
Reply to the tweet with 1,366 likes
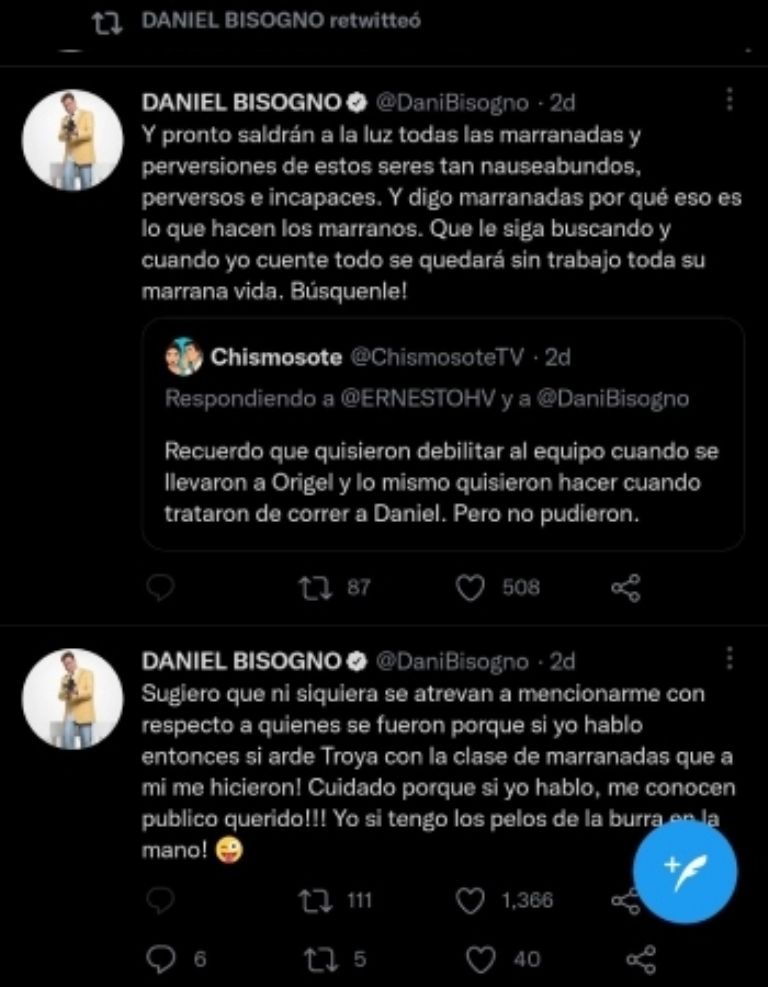coord(160,901)
